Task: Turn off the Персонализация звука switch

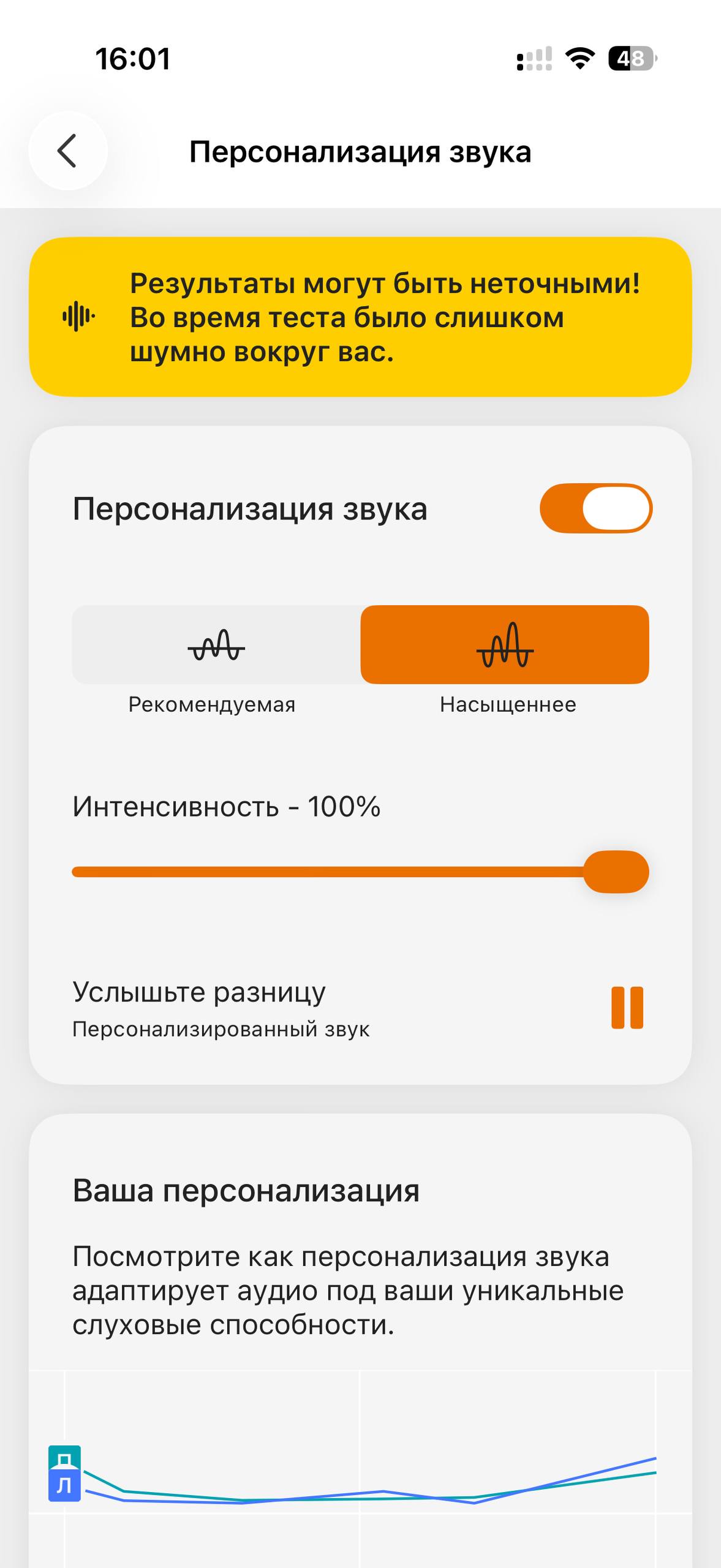Action: tap(595, 508)
